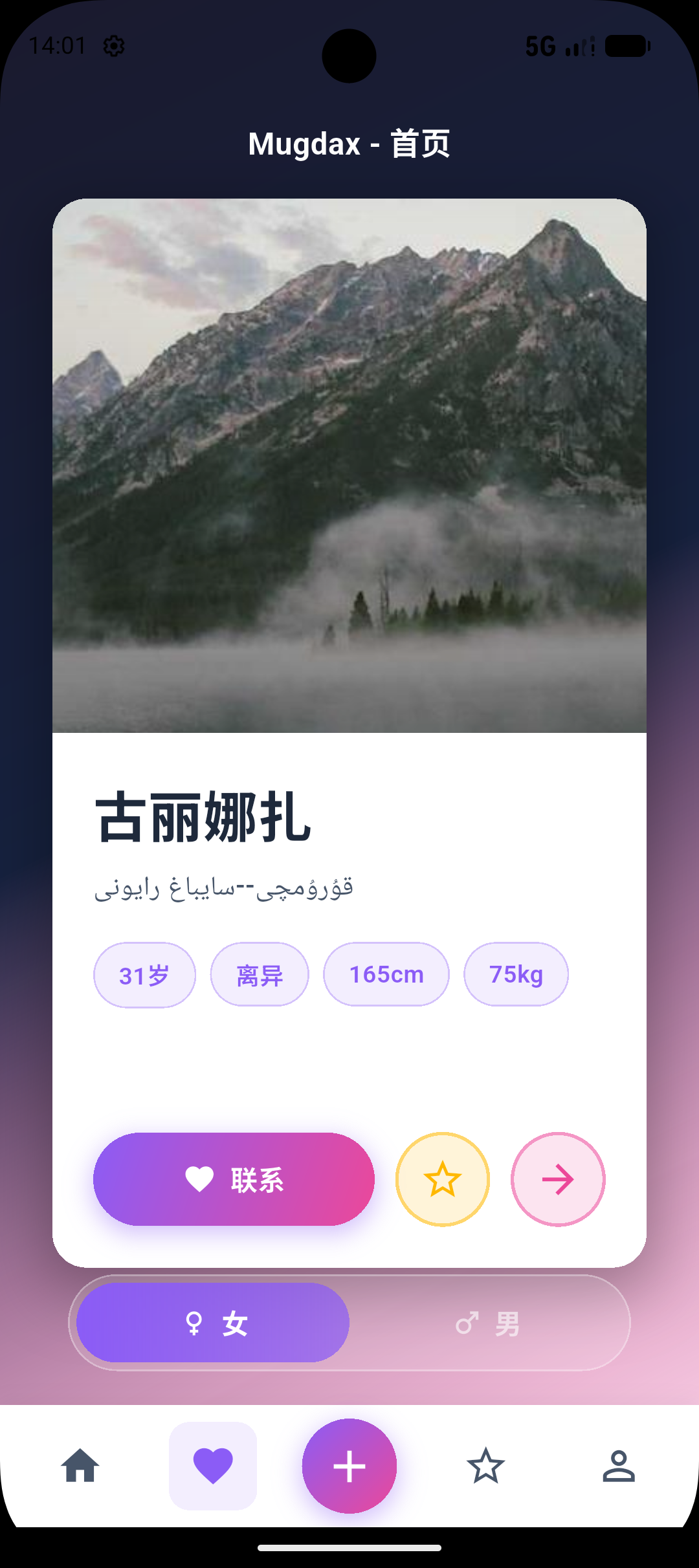This screenshot has height=1568, width=699.
Task: Go to the home tab
Action: (80, 1466)
